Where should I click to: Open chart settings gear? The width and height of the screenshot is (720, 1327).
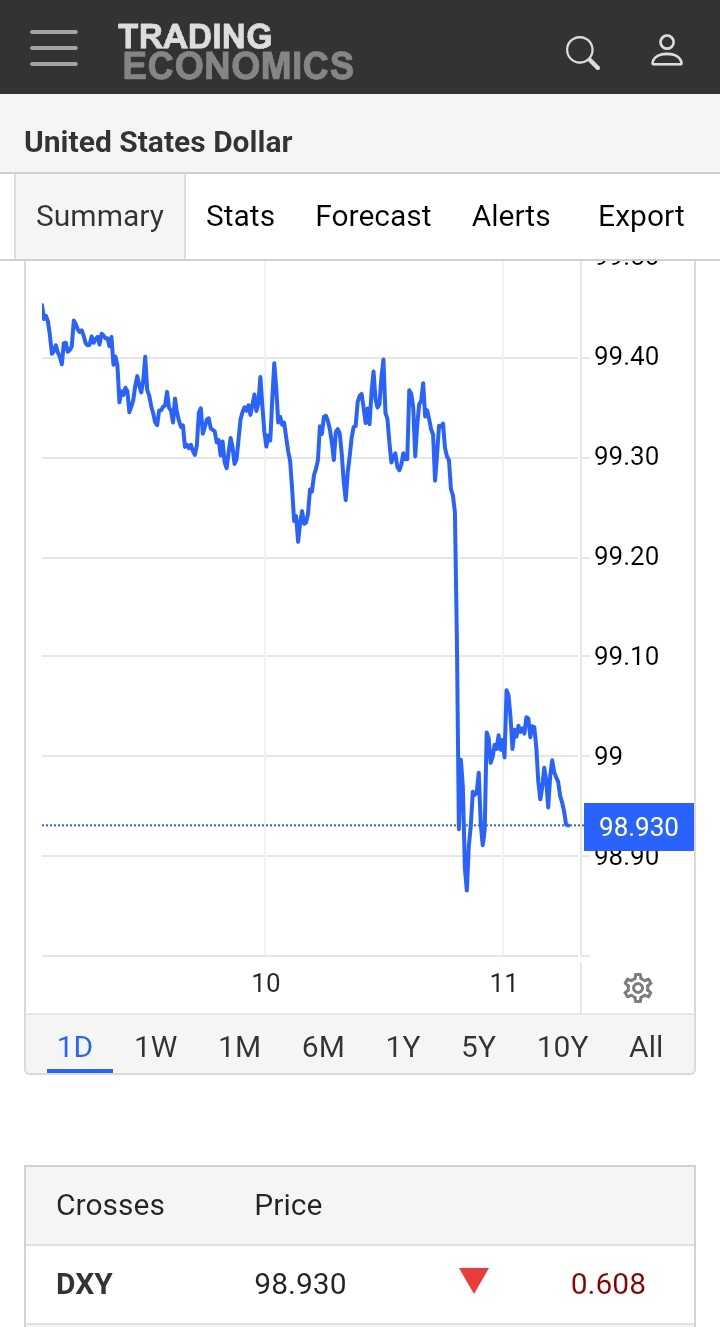click(638, 988)
